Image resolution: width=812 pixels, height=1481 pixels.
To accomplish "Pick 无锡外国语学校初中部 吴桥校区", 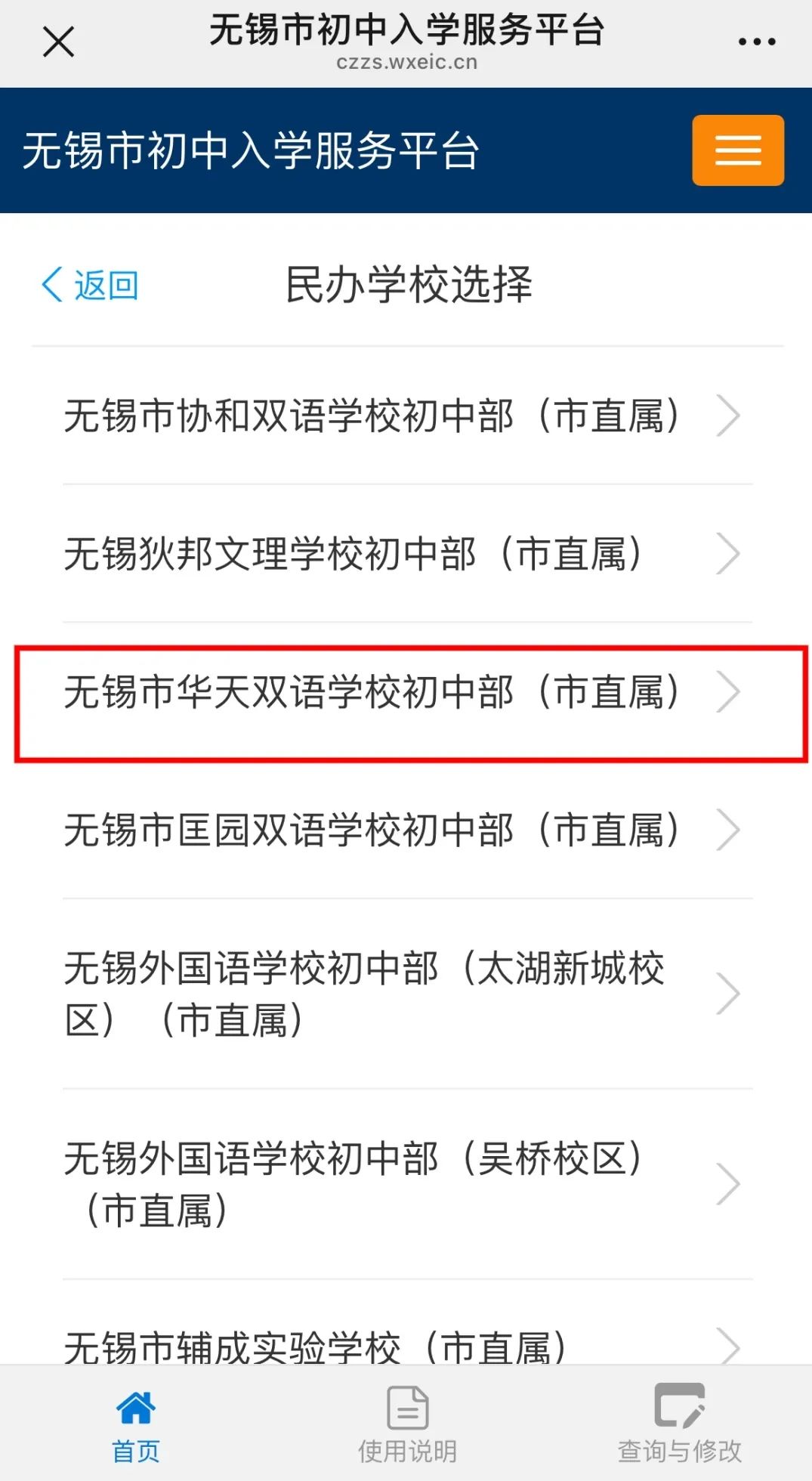I will [407, 1185].
